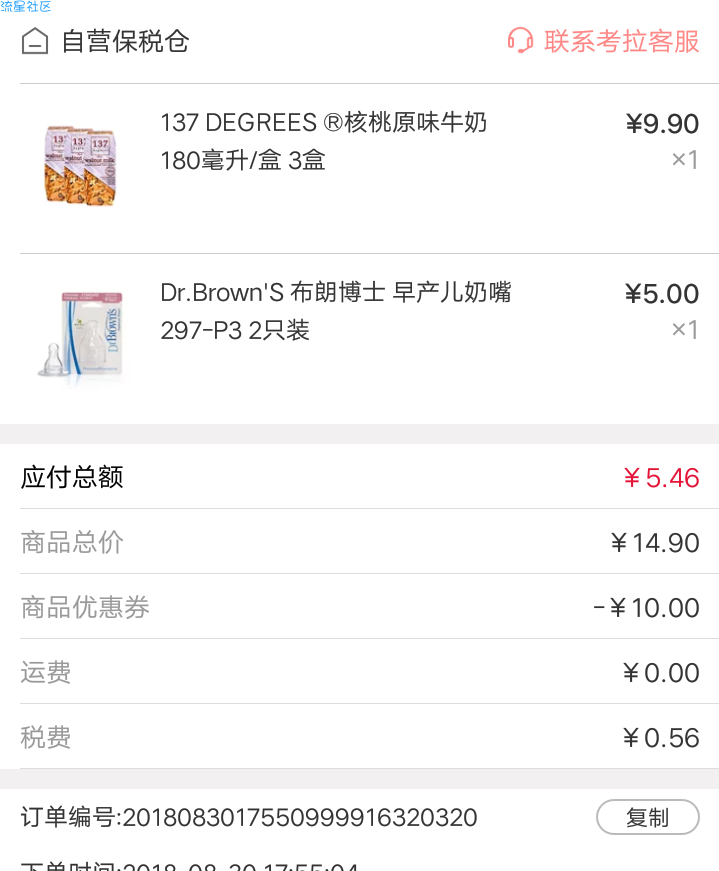719x871 pixels.
Task: Open the 137 DEGREES walnut milk item
Action: point(323,140)
